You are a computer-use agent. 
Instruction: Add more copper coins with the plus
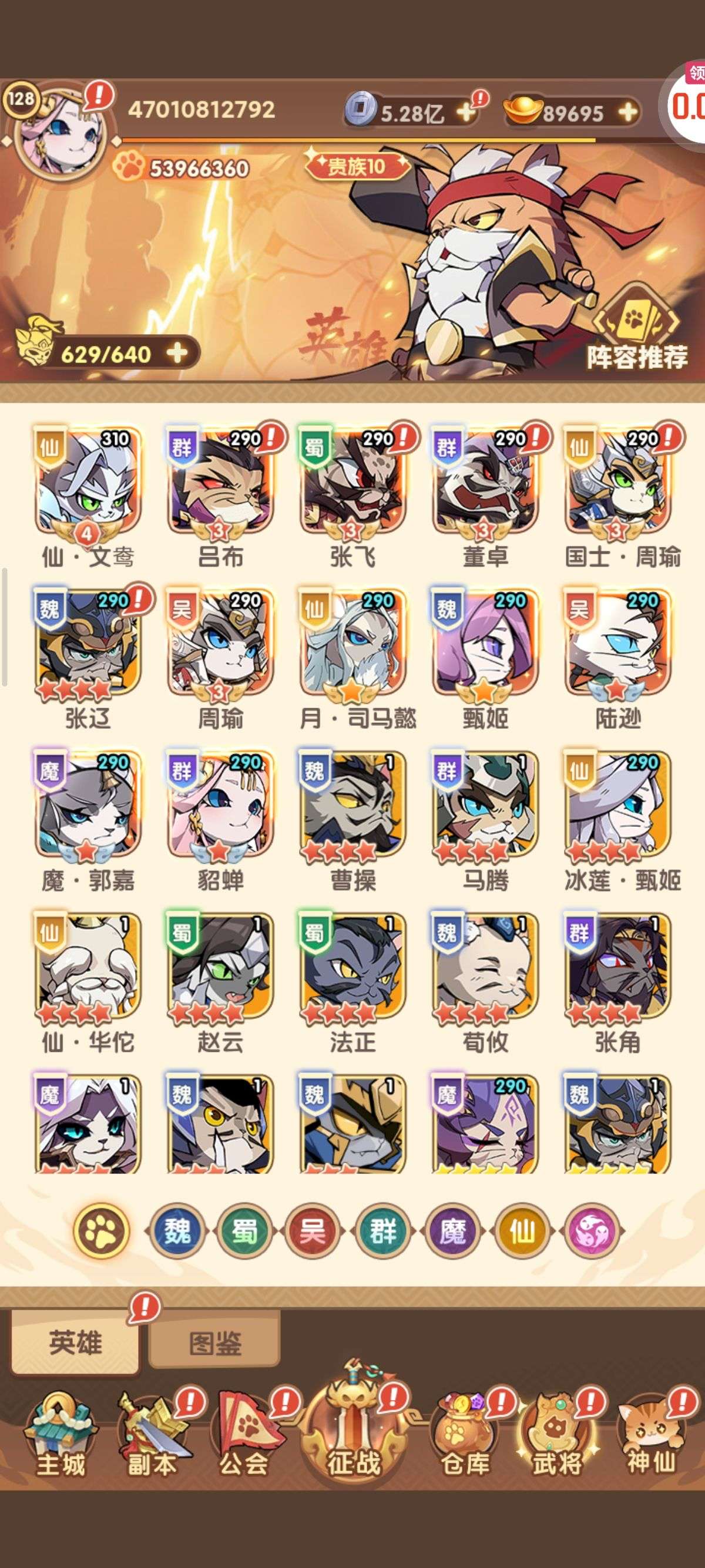(x=466, y=112)
